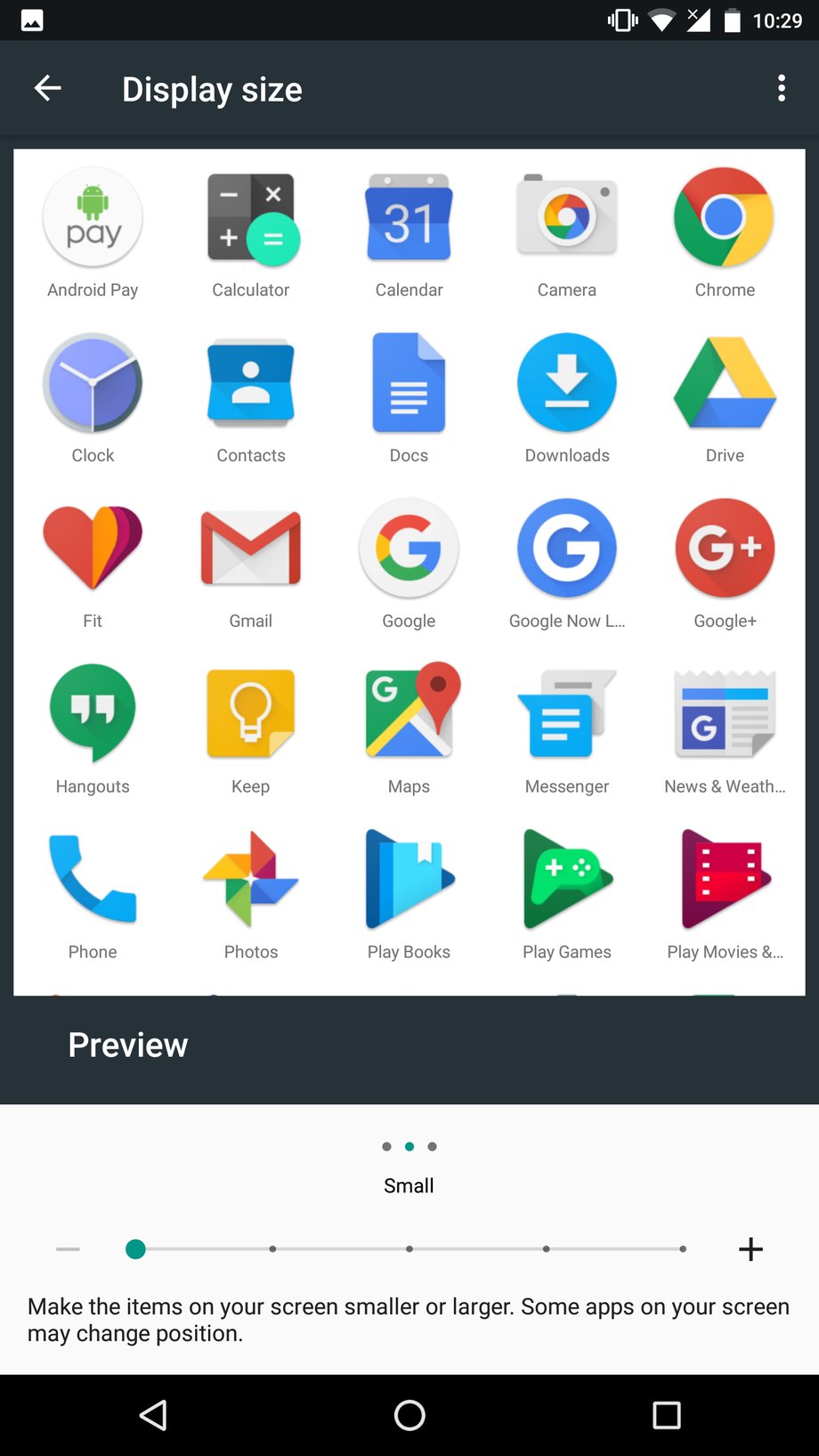819x1456 pixels.
Task: Tap the minus button to shrink items
Action: (x=68, y=1249)
